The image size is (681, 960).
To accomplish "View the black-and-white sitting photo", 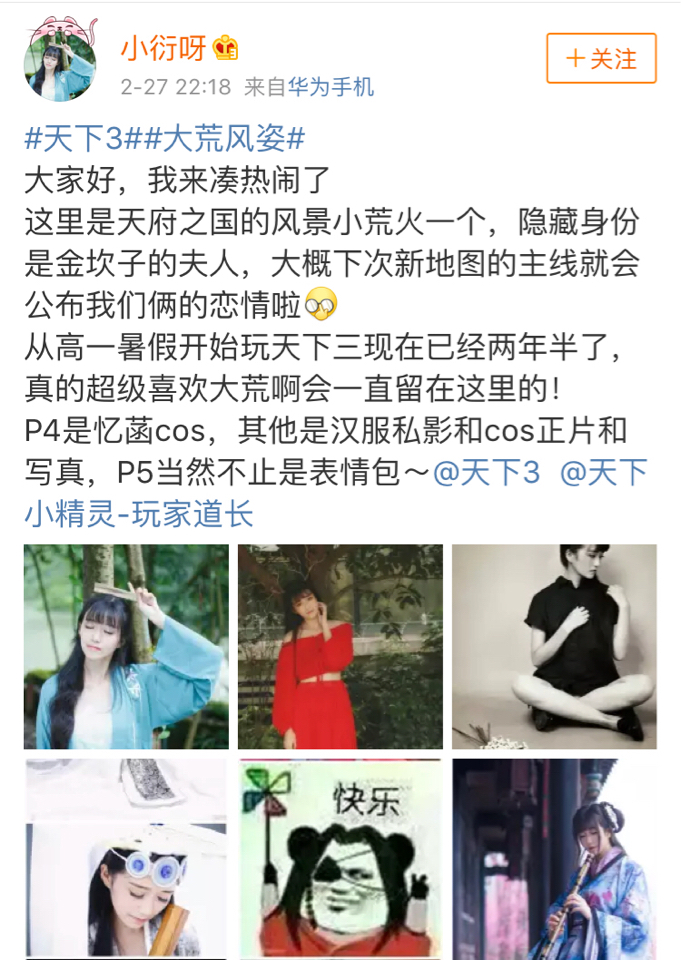I will [x=554, y=646].
